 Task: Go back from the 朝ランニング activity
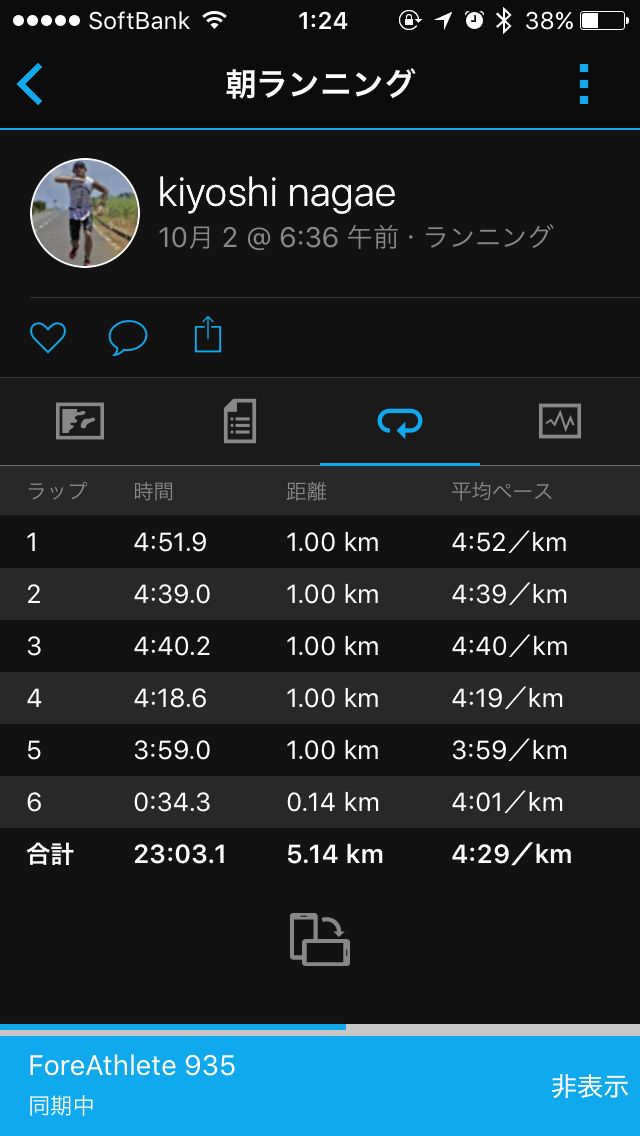point(31,84)
